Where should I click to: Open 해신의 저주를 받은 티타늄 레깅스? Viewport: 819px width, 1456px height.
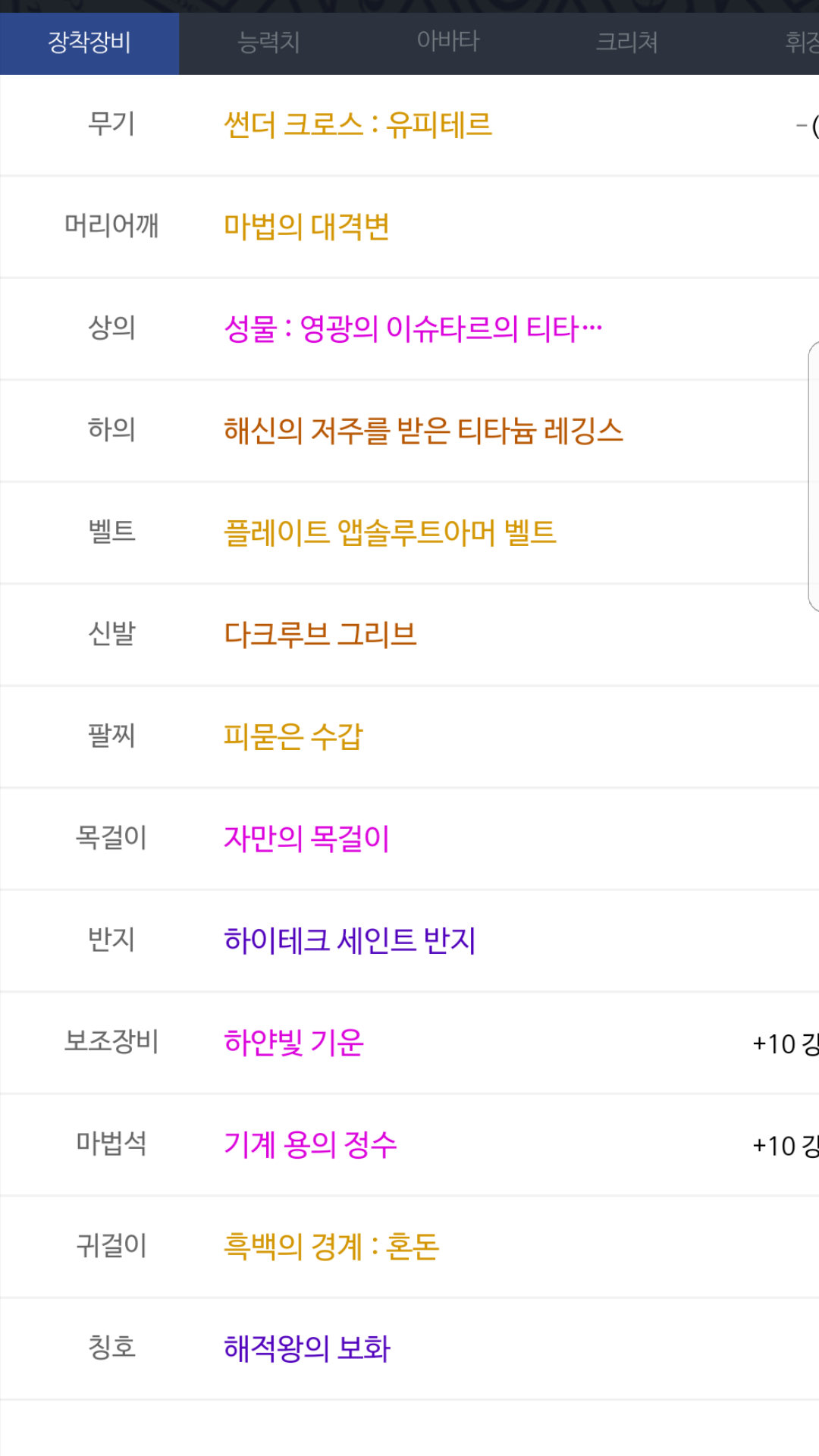pos(423,430)
